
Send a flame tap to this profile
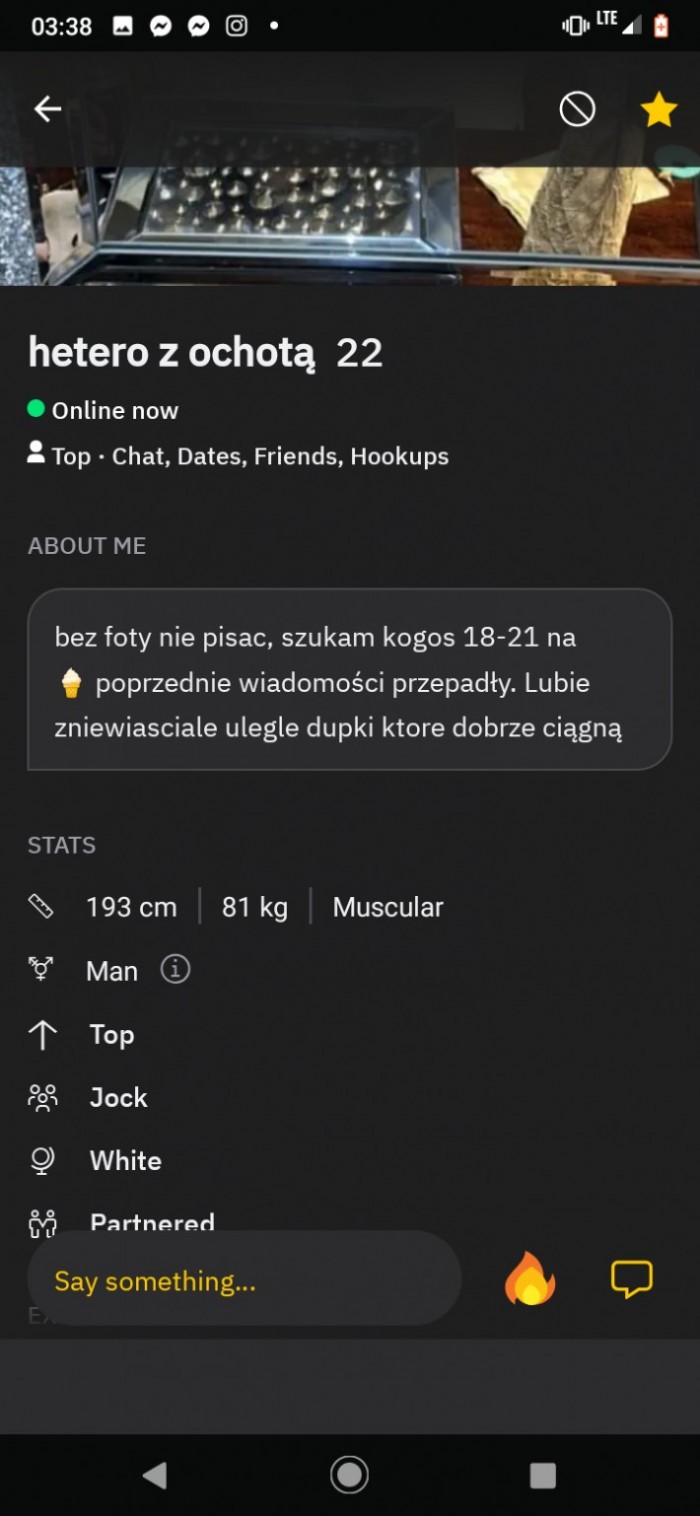click(x=529, y=1278)
